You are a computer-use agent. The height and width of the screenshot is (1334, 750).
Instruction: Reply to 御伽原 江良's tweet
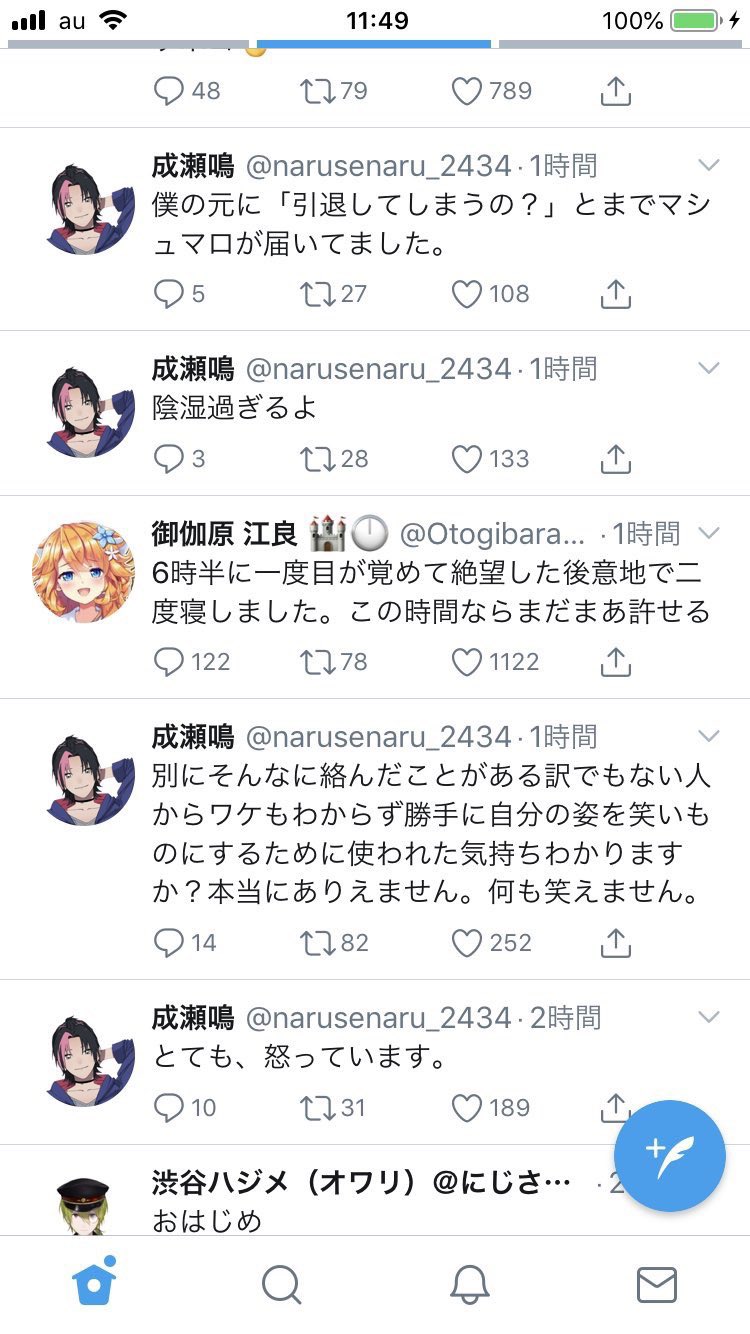click(168, 661)
